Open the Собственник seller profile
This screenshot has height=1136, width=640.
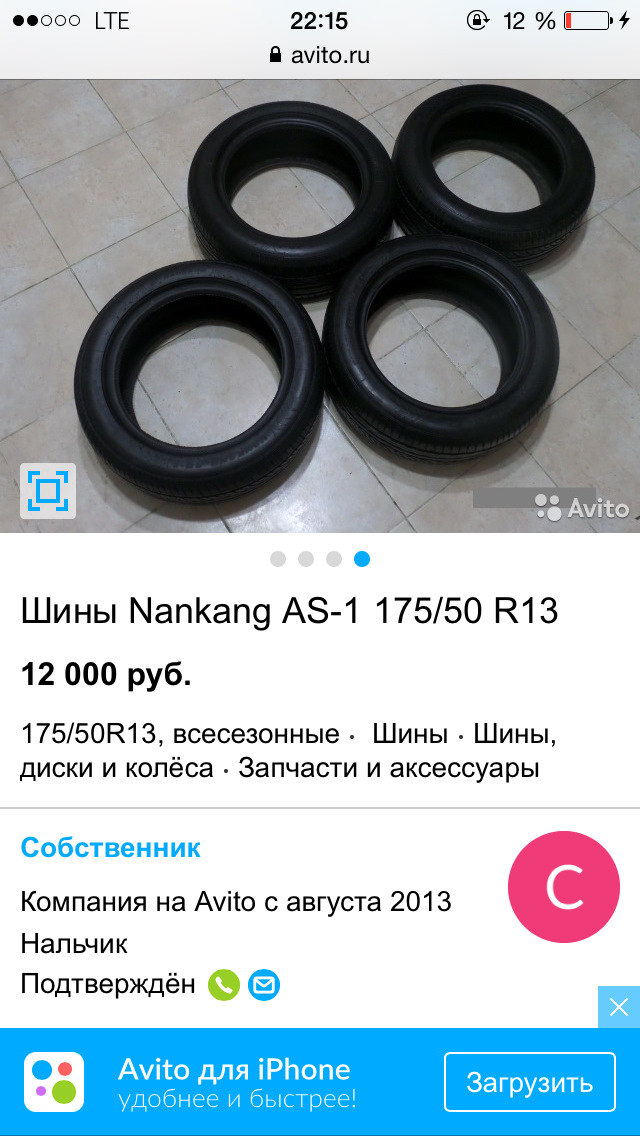[x=111, y=847]
